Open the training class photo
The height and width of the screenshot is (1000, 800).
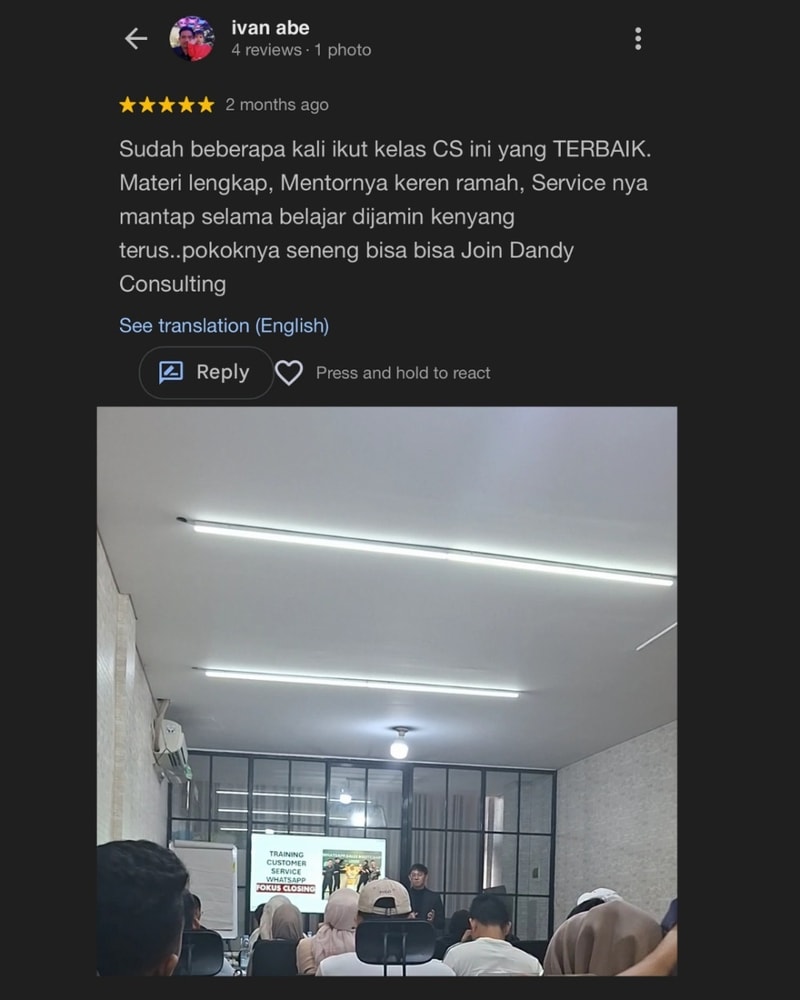[x=387, y=690]
